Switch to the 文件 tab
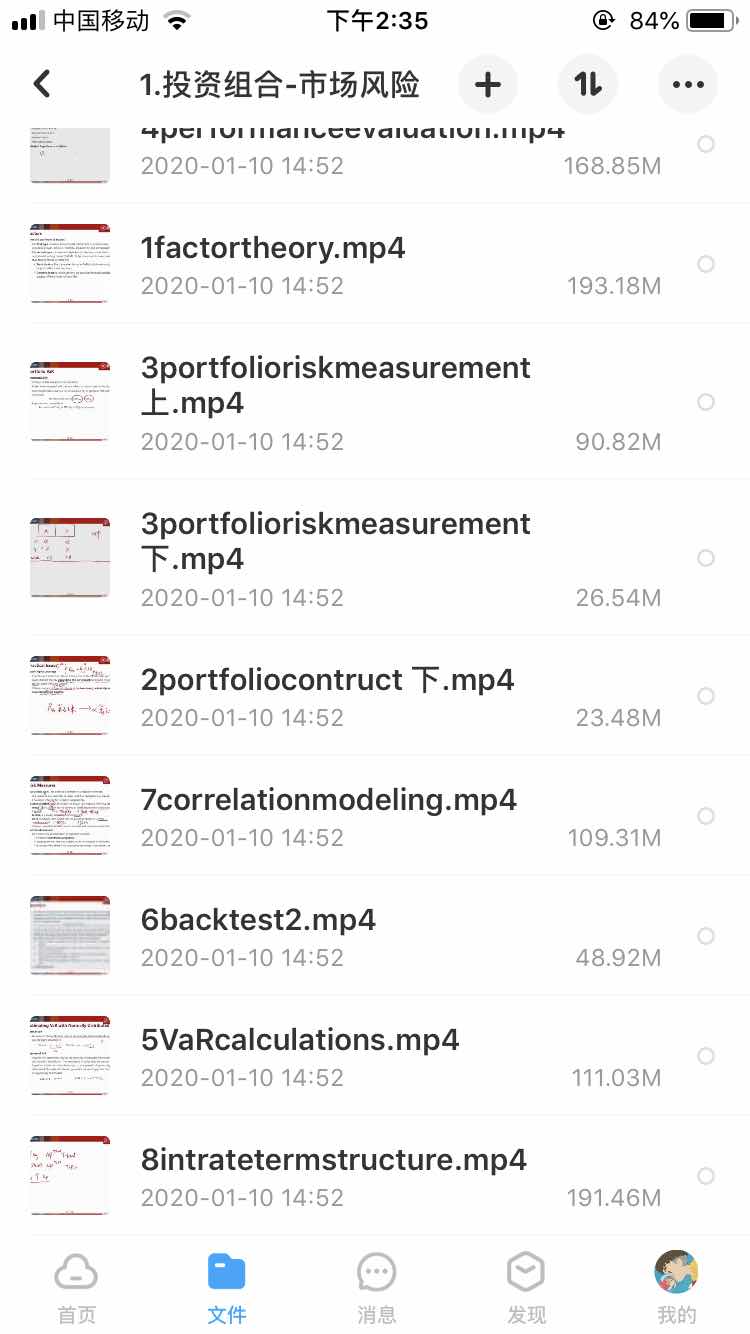The image size is (750, 1334). pyautogui.click(x=226, y=1288)
